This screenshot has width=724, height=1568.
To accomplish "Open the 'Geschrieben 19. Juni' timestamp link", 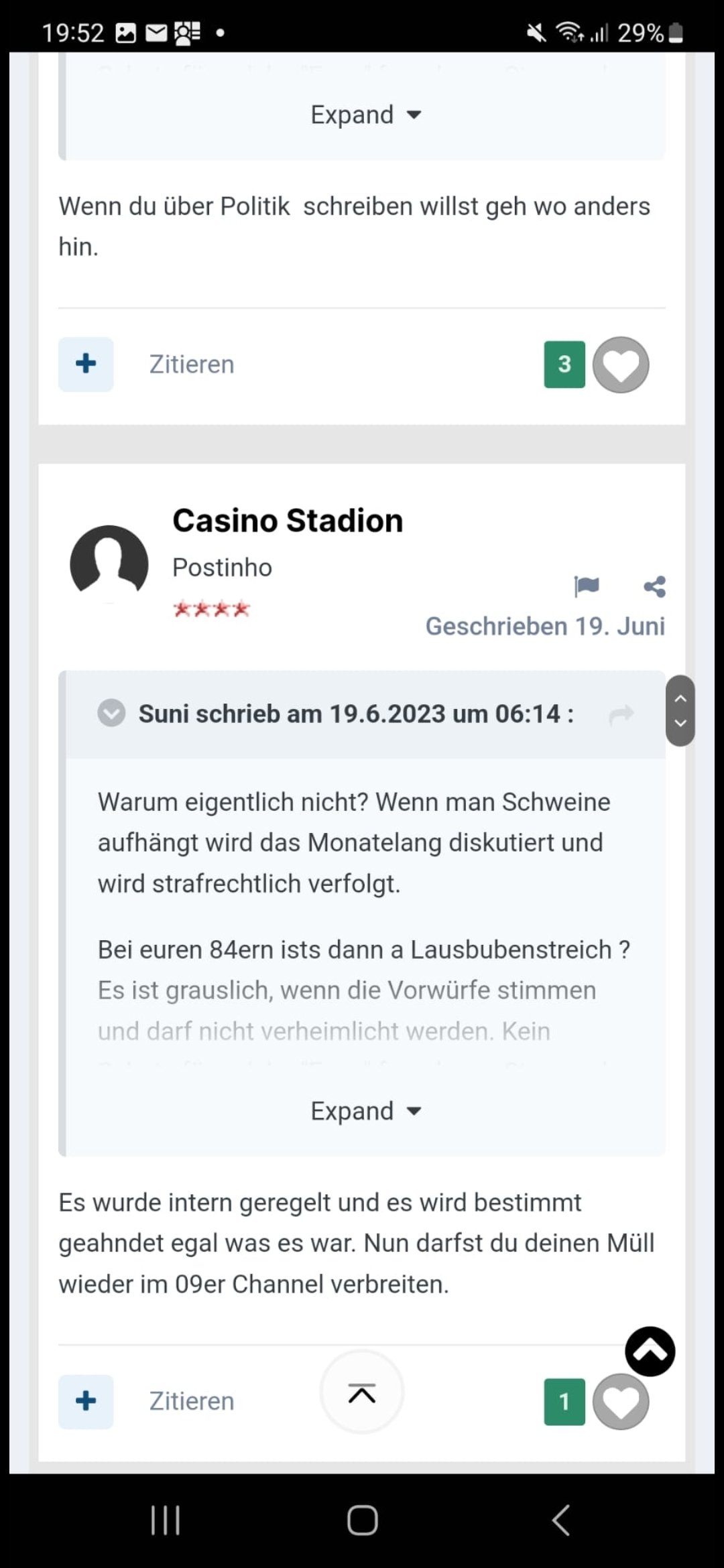I will pyautogui.click(x=545, y=626).
